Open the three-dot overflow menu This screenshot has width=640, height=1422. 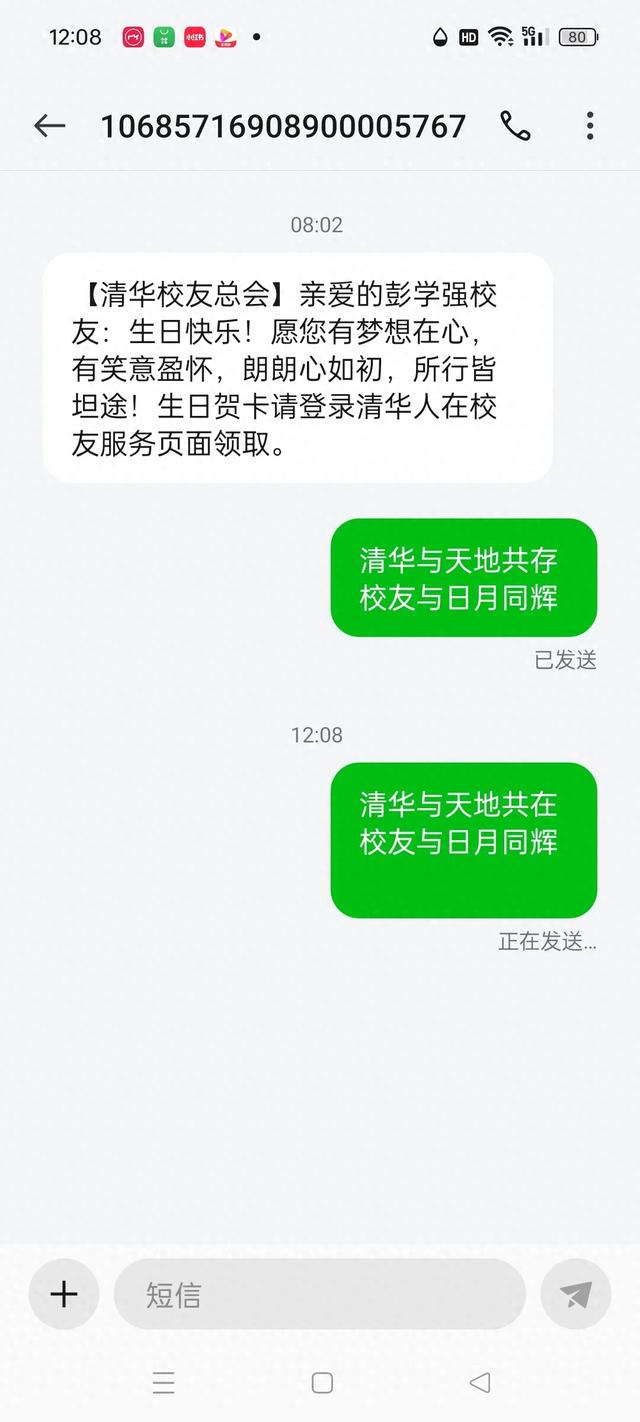590,126
